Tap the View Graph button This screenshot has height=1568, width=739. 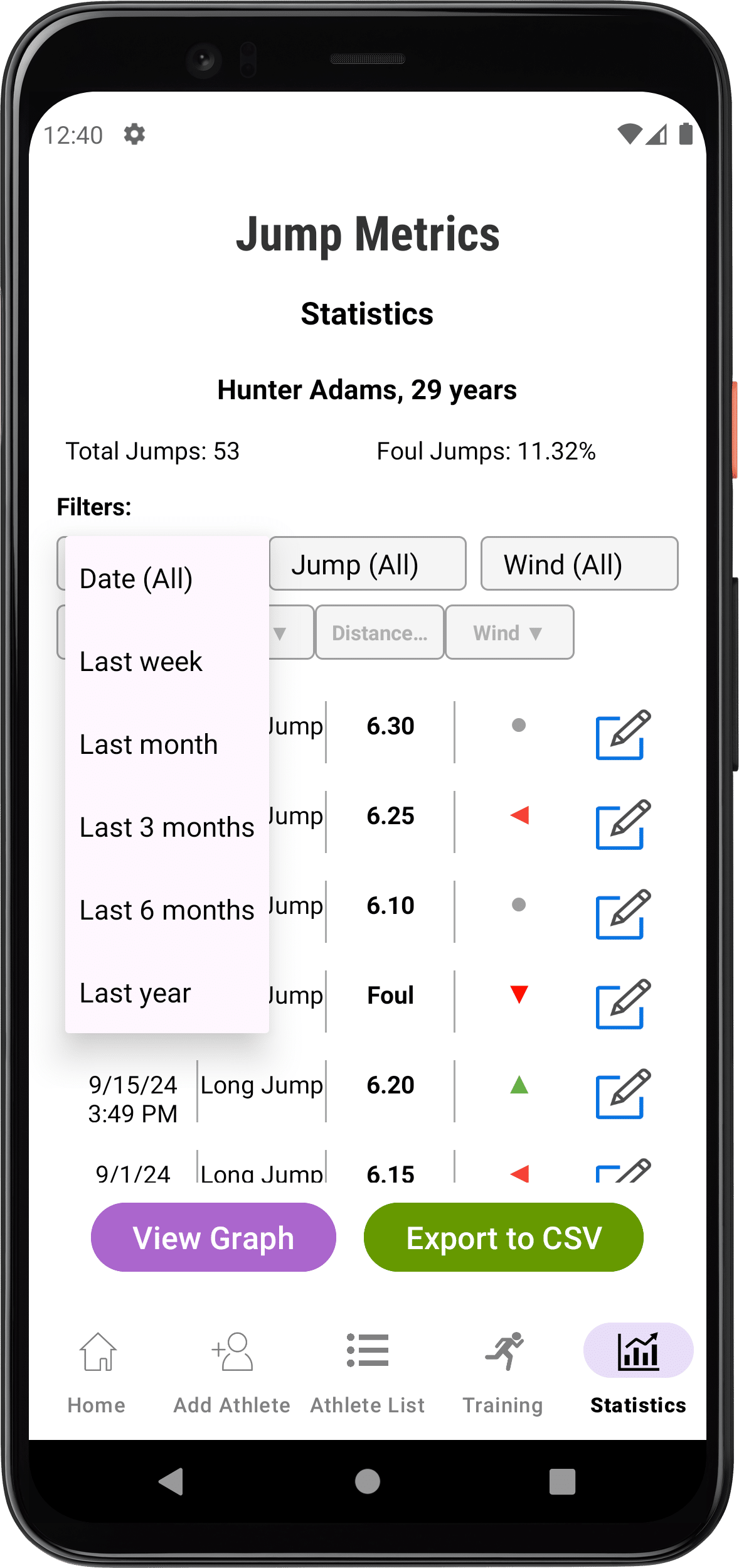[x=213, y=1237]
